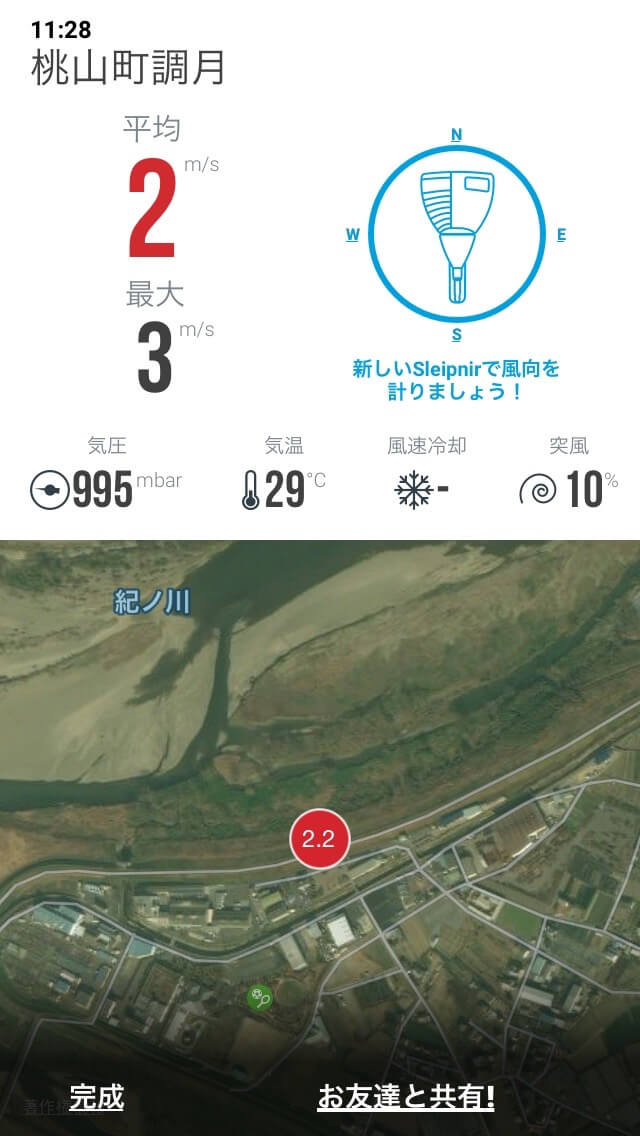Tap 完成 to finish the measurement
The image size is (640, 1136).
click(x=96, y=1097)
